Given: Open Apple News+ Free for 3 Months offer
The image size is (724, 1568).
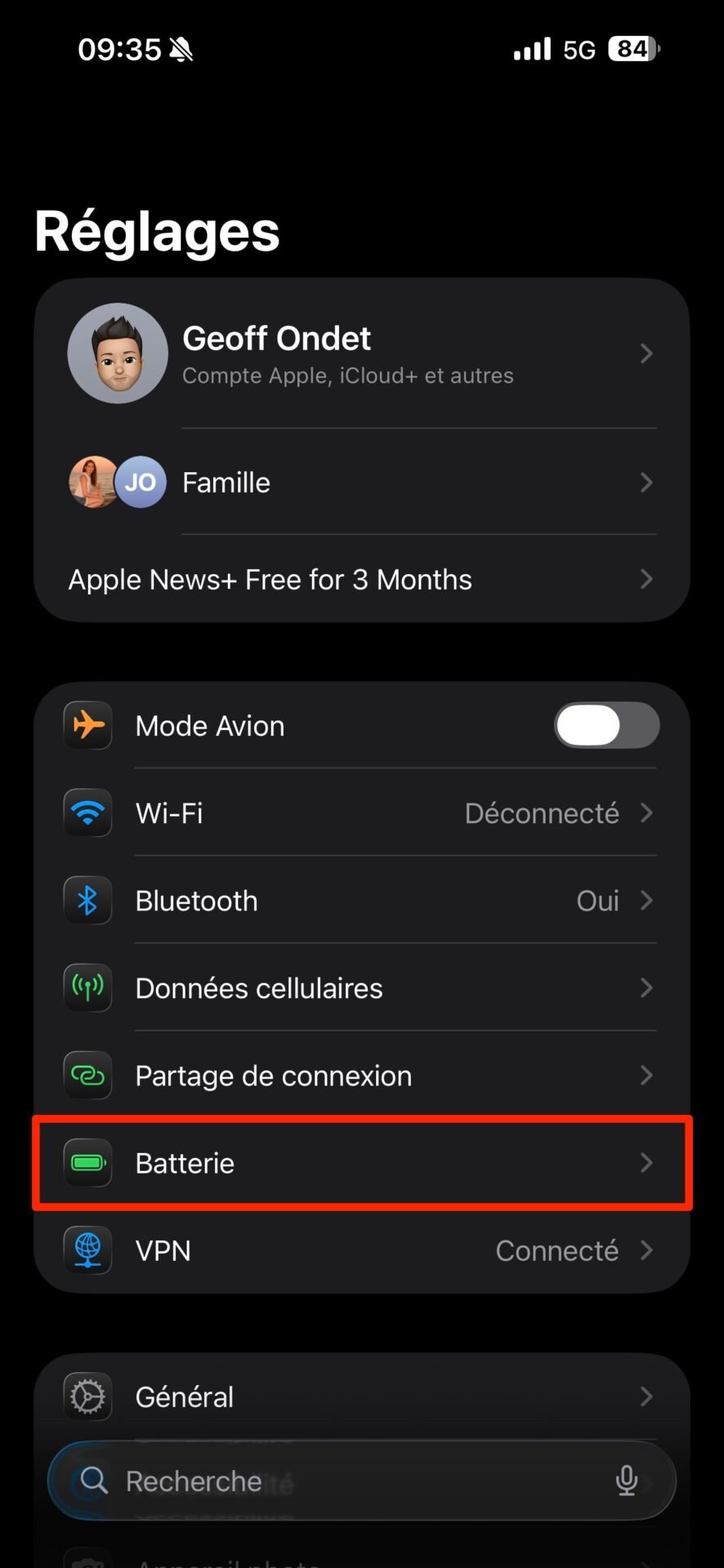Looking at the screenshot, I should click(x=362, y=579).
